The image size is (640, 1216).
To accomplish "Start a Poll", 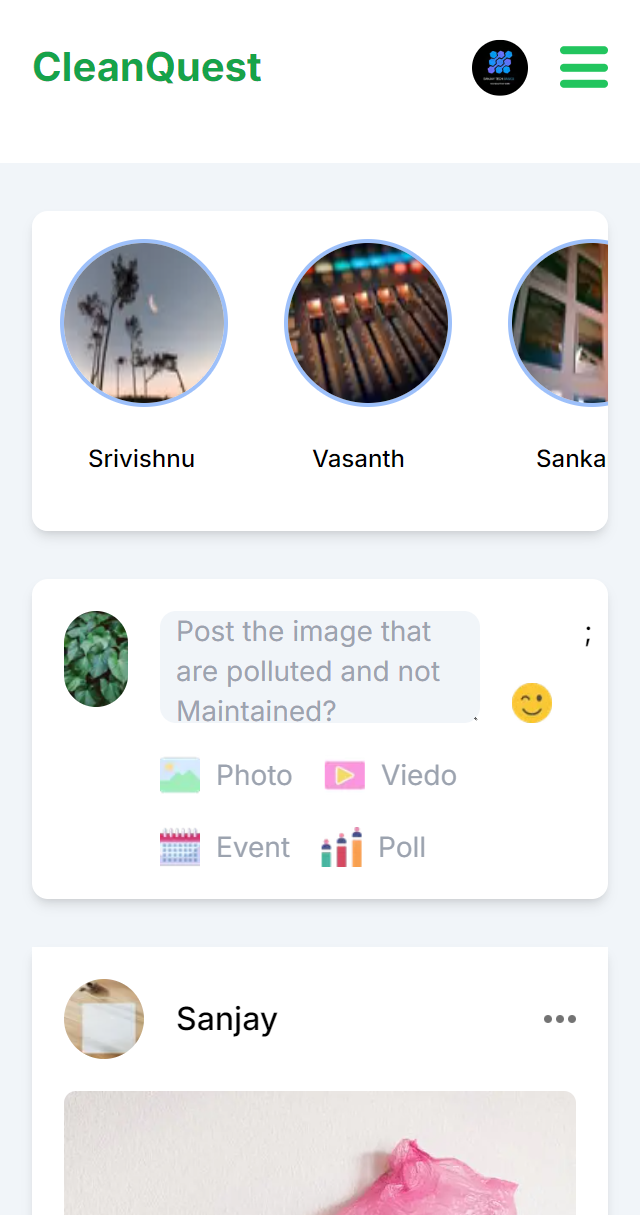I will [x=373, y=847].
